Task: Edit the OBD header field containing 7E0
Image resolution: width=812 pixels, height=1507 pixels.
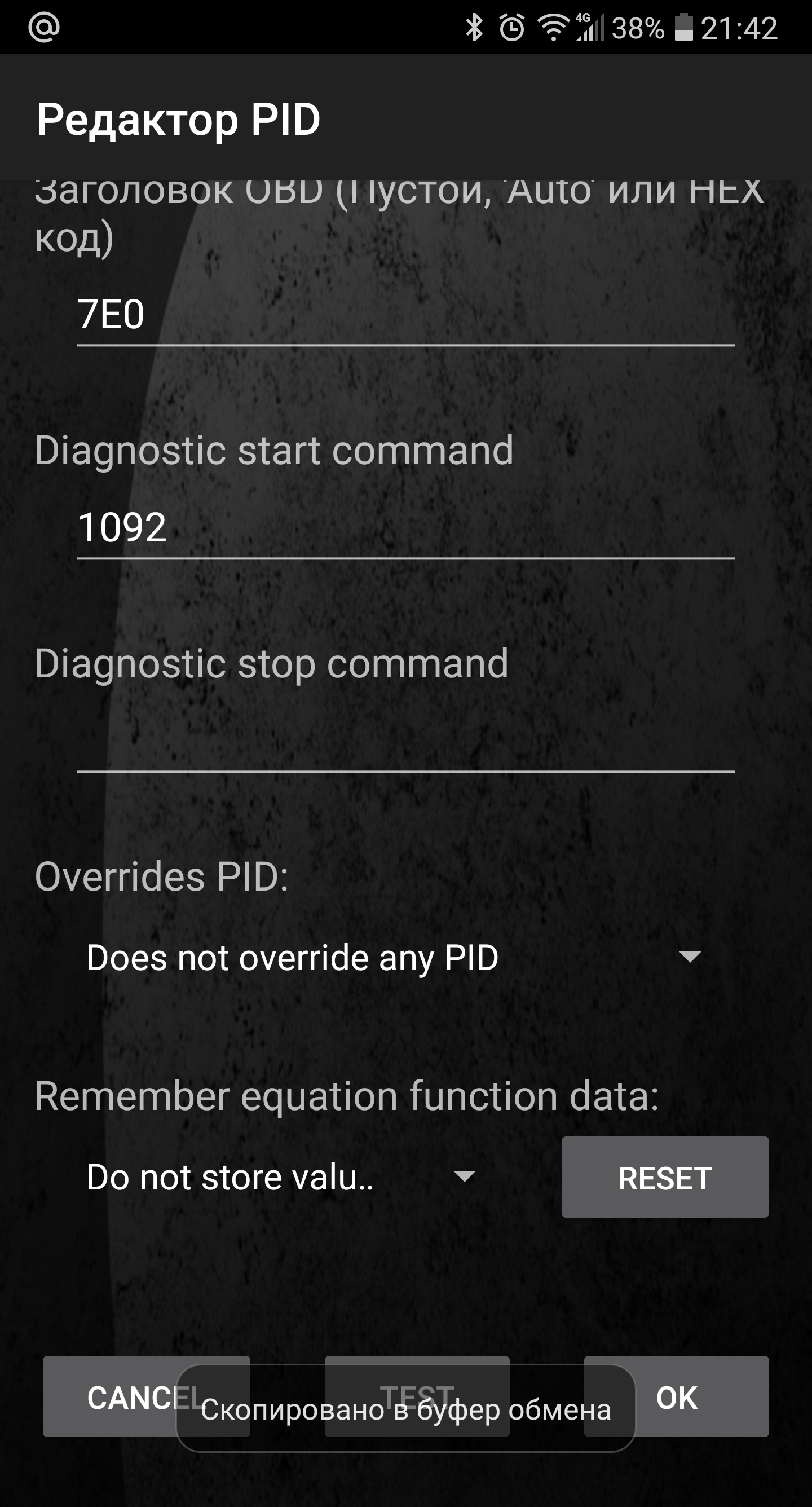Action: 405,315
